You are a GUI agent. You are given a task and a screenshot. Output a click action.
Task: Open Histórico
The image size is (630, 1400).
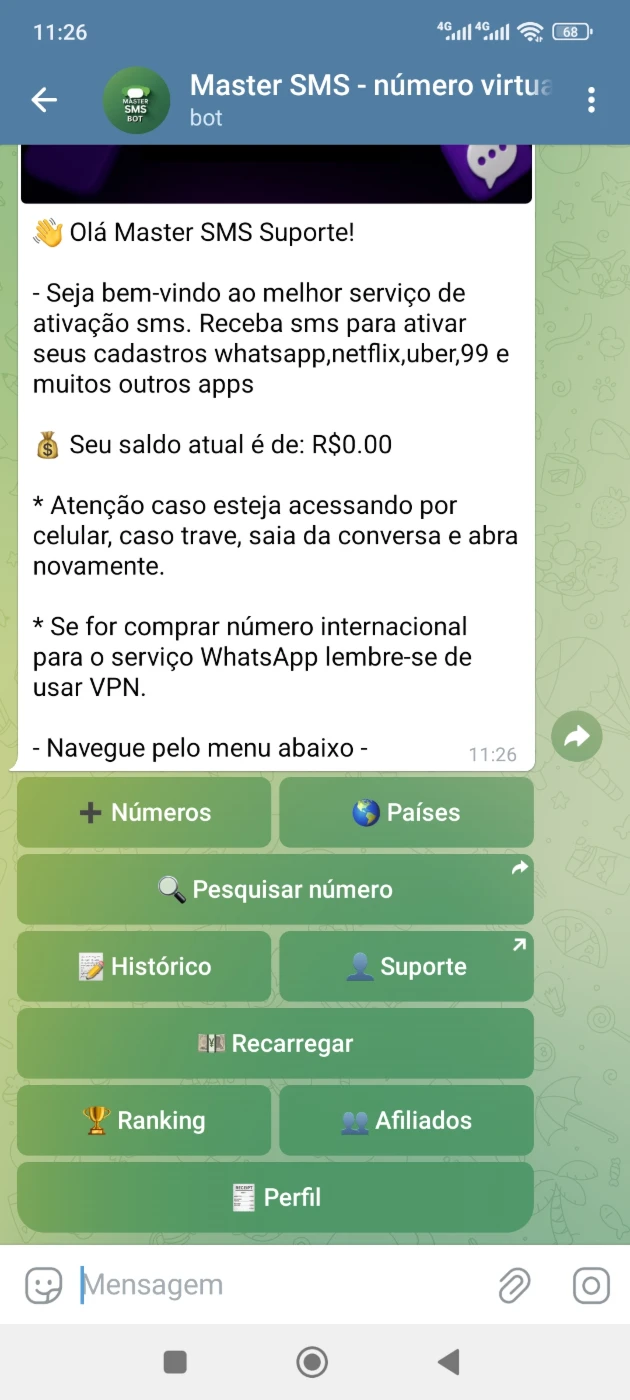144,967
